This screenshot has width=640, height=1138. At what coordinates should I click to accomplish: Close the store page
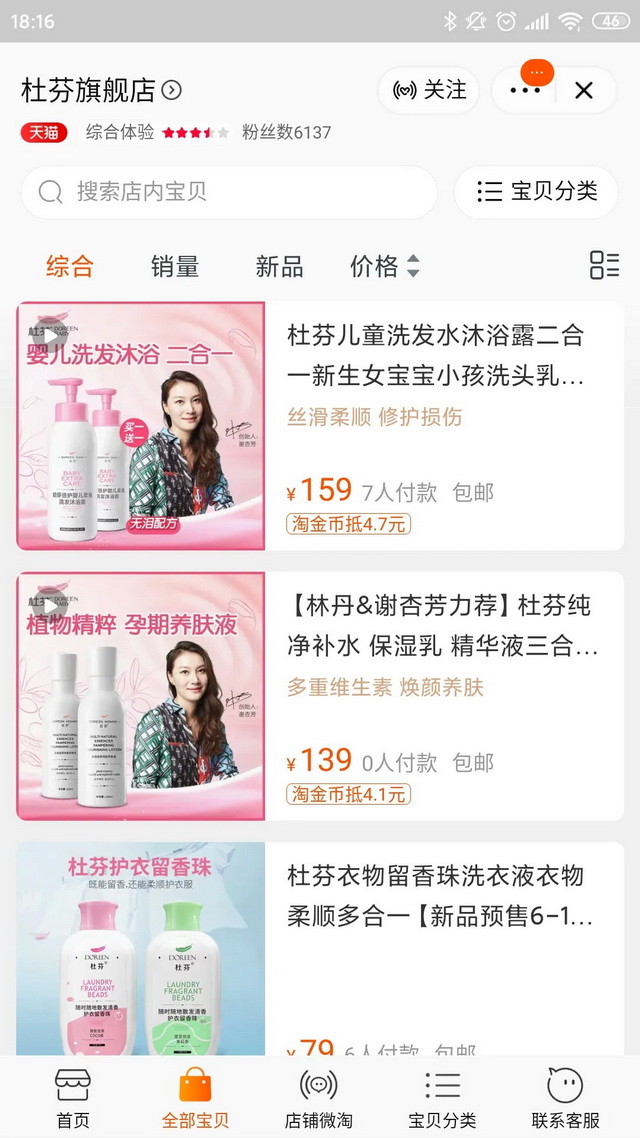click(x=584, y=91)
